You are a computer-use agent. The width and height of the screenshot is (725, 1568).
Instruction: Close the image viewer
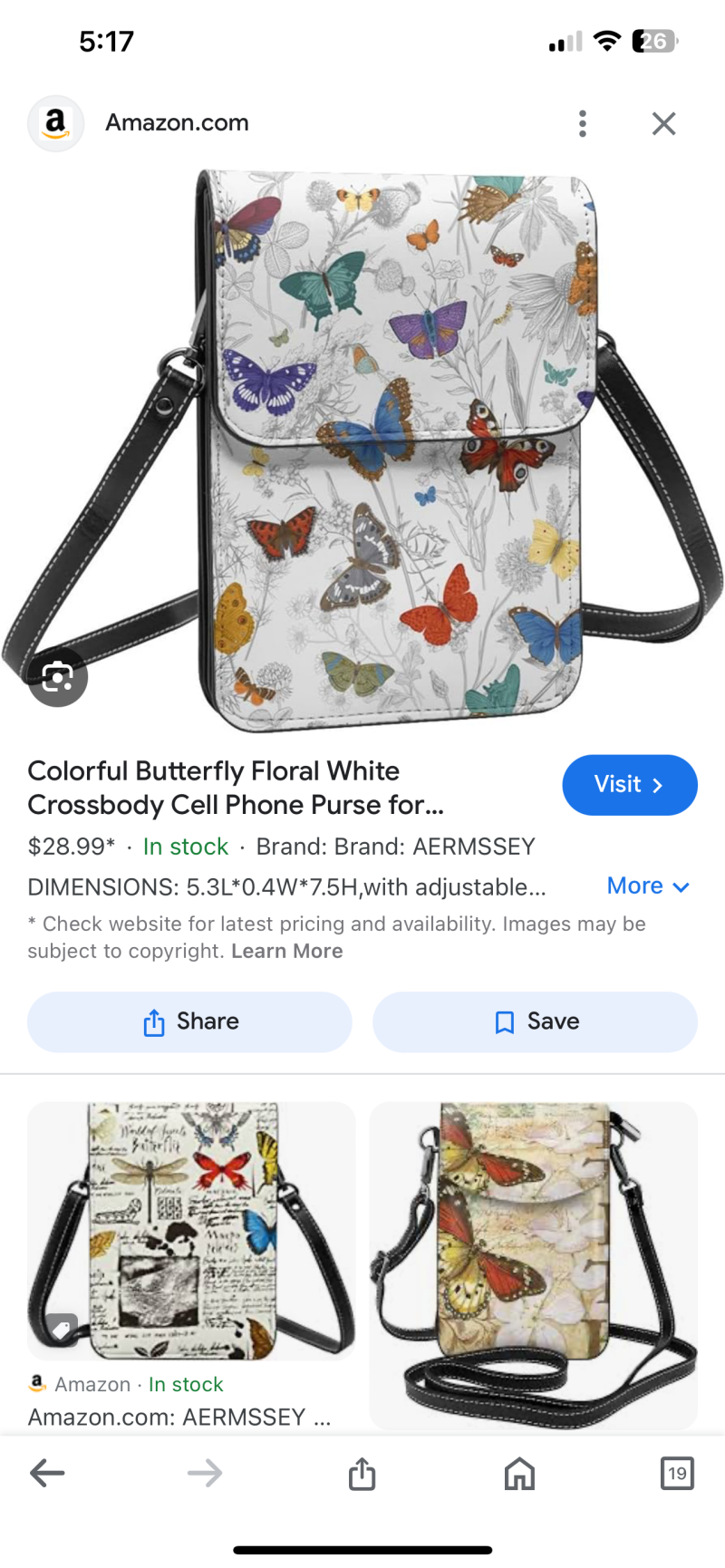point(663,123)
